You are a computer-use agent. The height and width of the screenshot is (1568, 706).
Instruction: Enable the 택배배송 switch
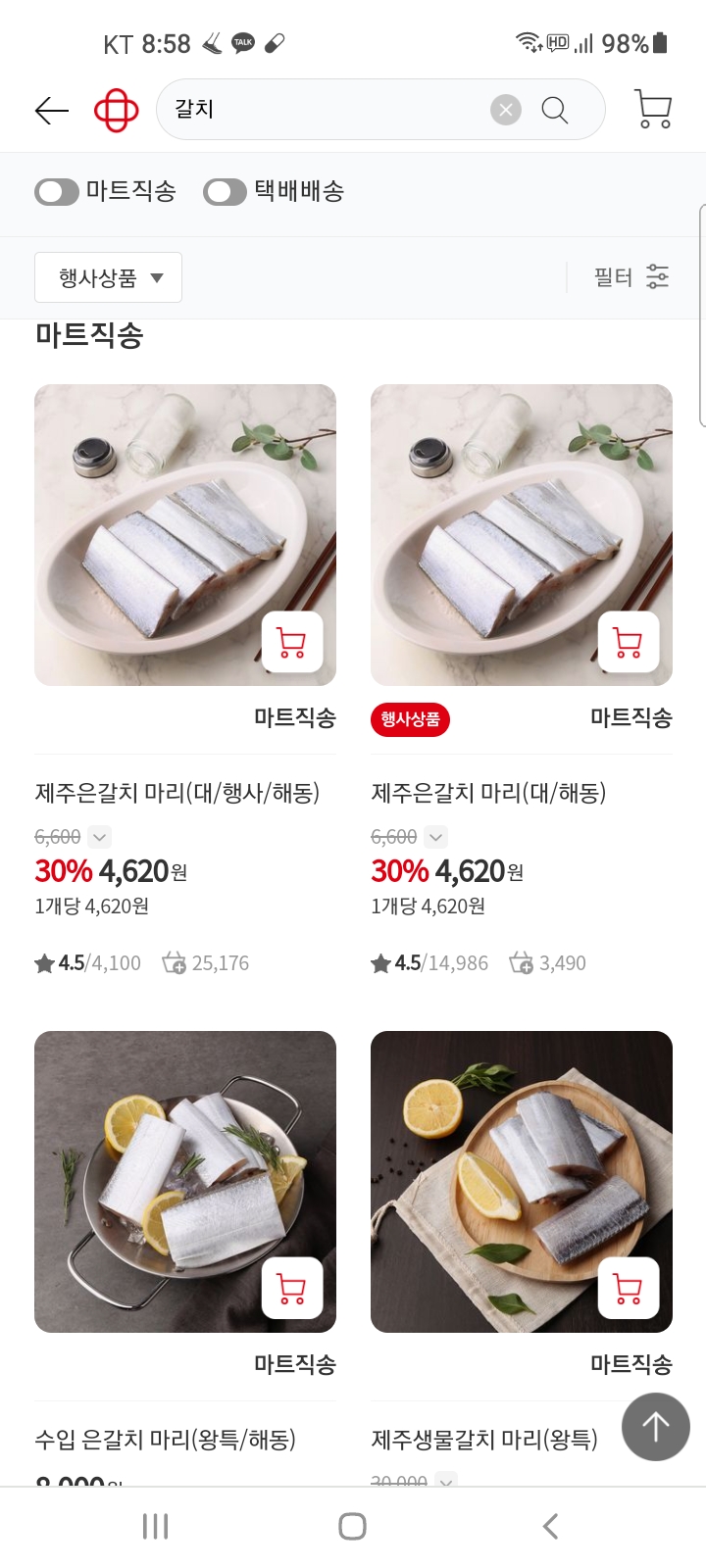click(x=225, y=192)
